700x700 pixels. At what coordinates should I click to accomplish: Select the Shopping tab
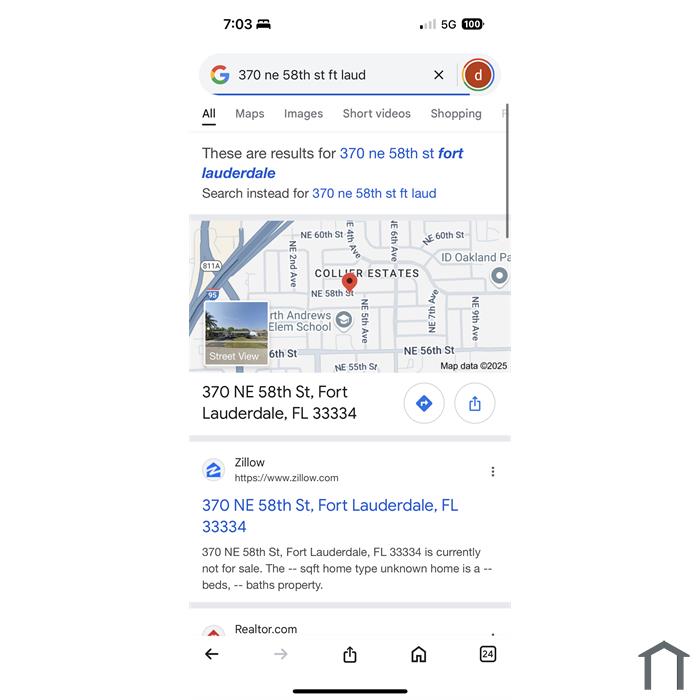click(456, 114)
